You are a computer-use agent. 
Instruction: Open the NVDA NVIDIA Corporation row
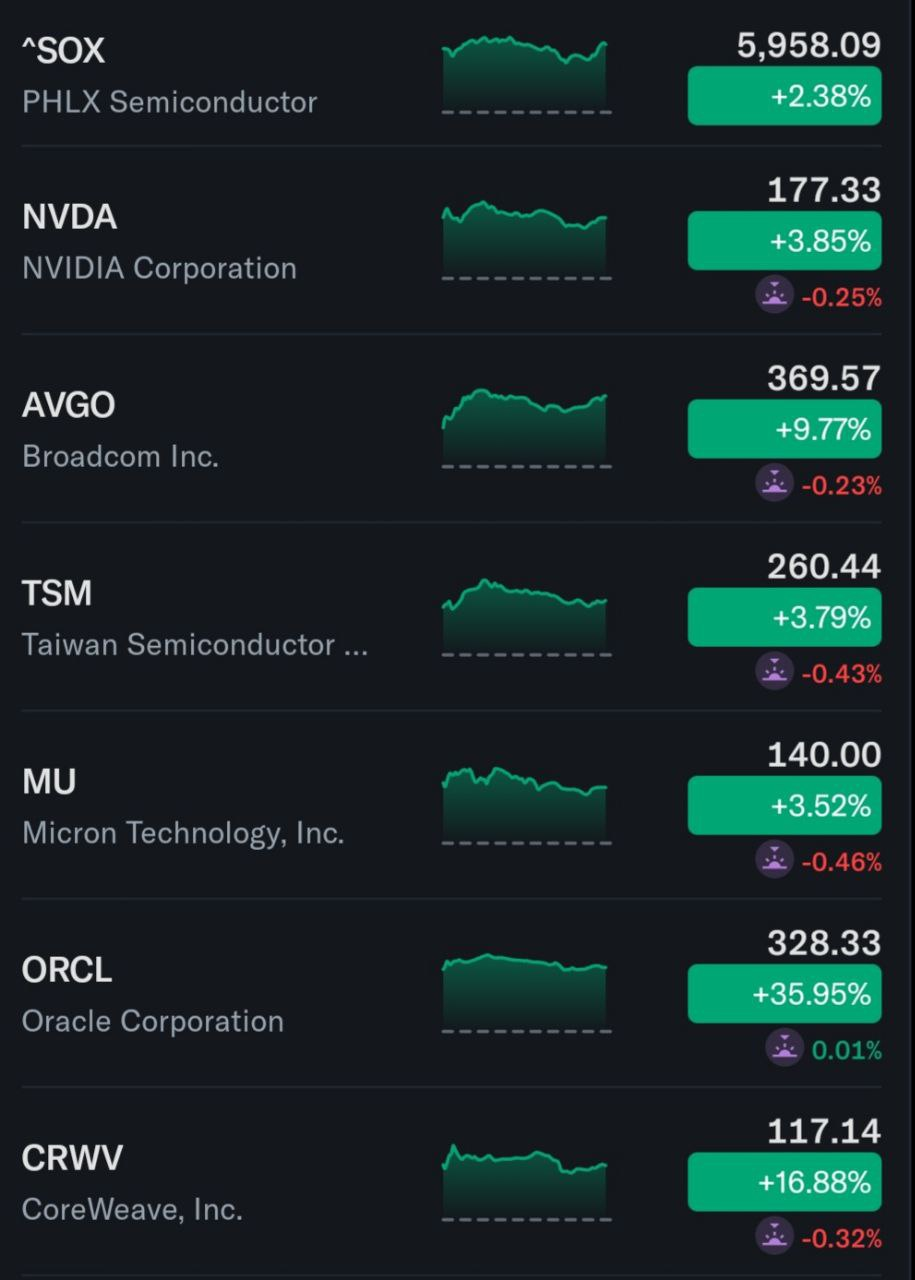click(x=160, y=242)
